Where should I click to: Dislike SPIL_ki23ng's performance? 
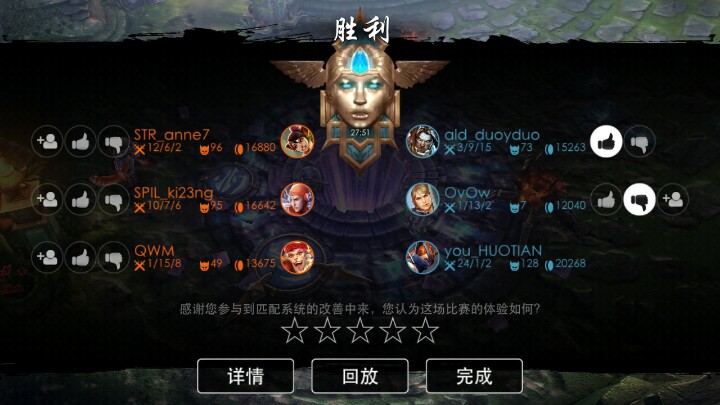pyautogui.click(x=113, y=200)
